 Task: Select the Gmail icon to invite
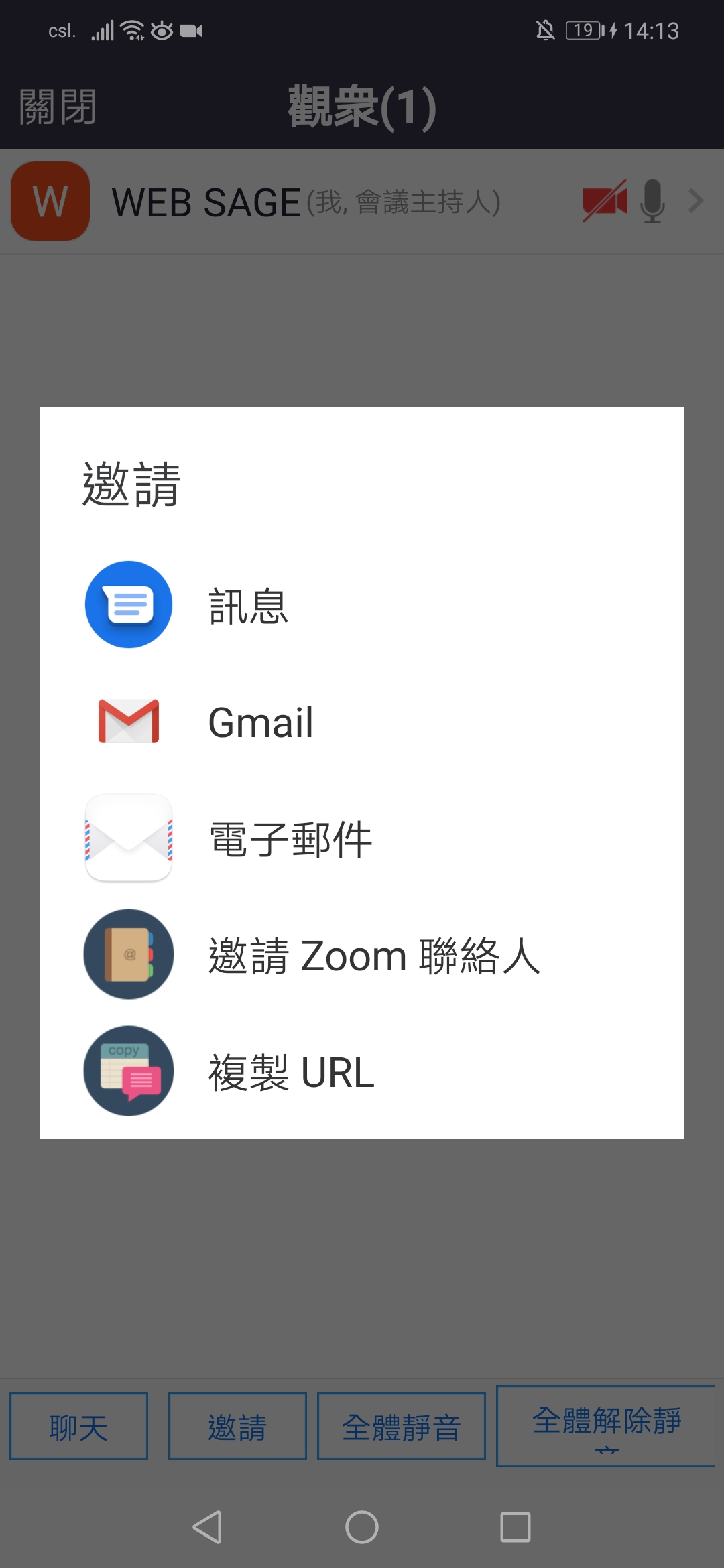[x=129, y=722]
